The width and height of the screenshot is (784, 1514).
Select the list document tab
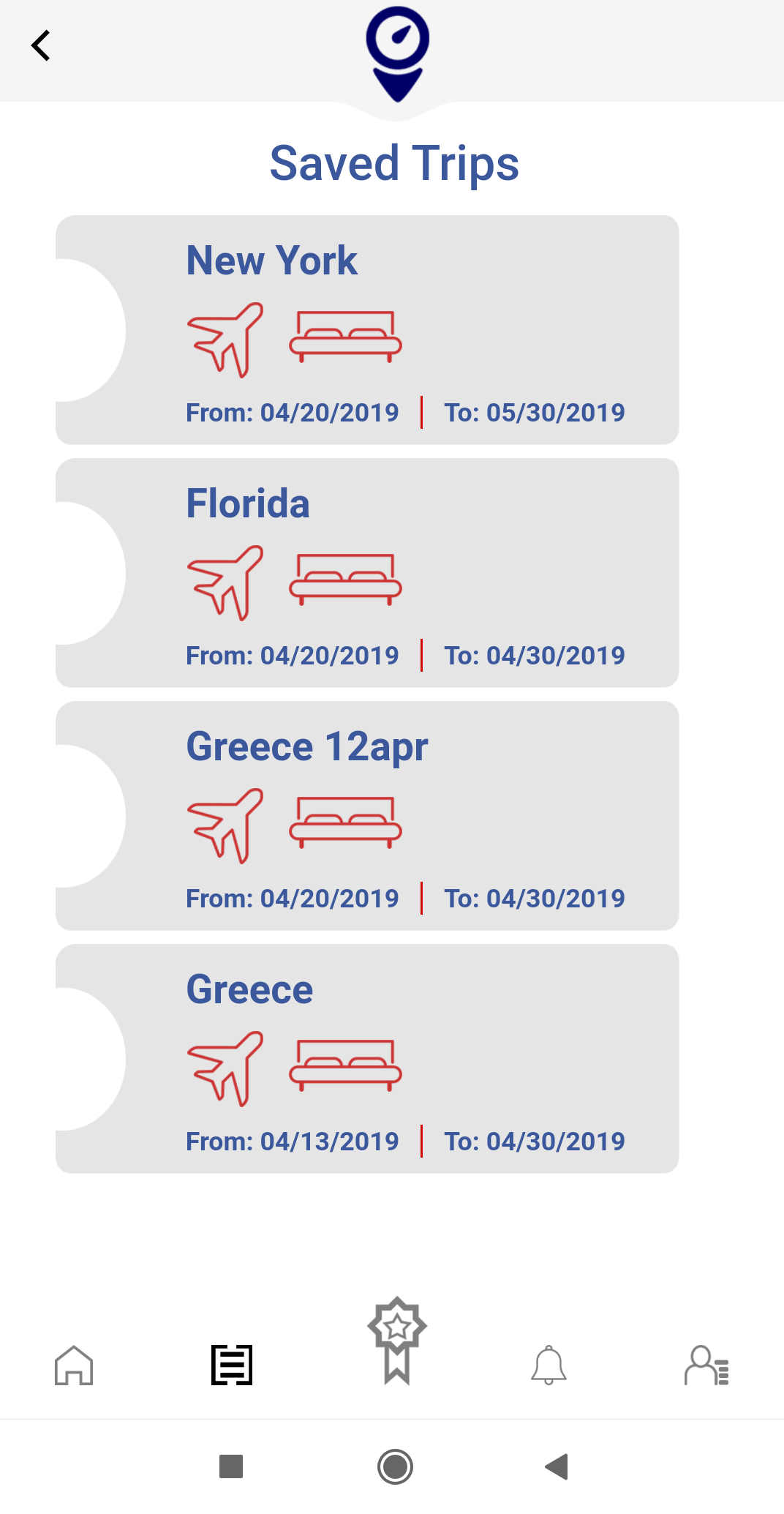click(x=232, y=1365)
